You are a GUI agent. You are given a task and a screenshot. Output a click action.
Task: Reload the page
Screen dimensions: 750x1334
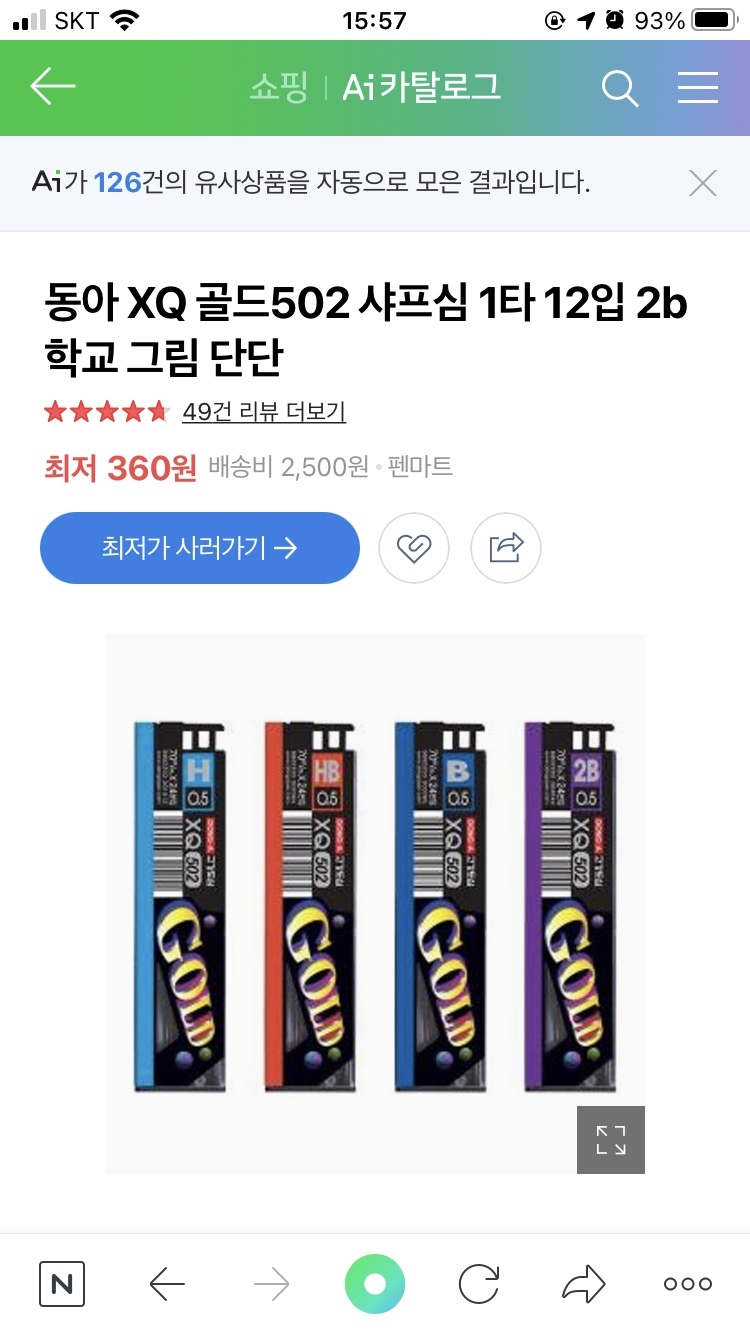tap(479, 1284)
